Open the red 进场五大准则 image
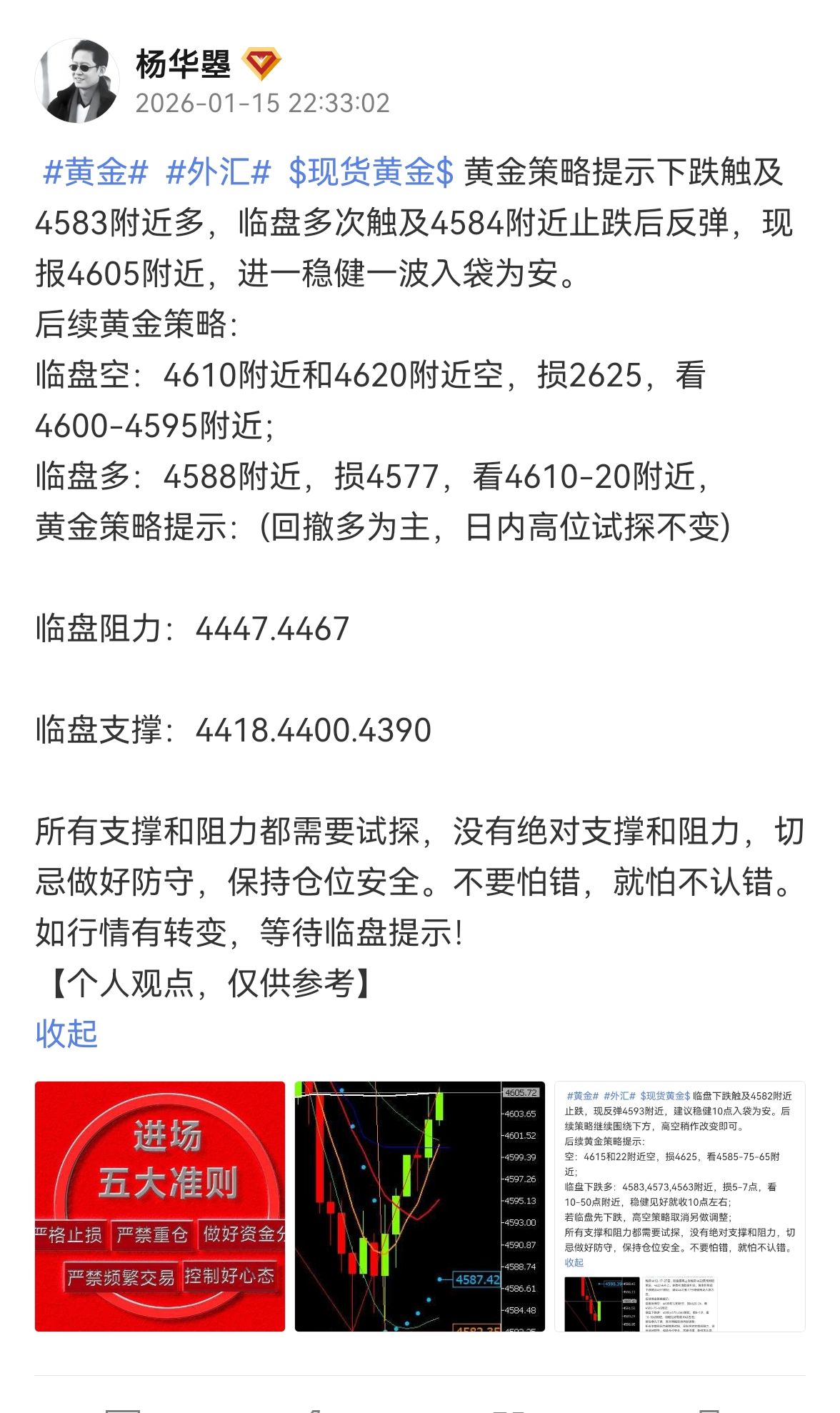The height and width of the screenshot is (1413, 840). (x=160, y=1206)
